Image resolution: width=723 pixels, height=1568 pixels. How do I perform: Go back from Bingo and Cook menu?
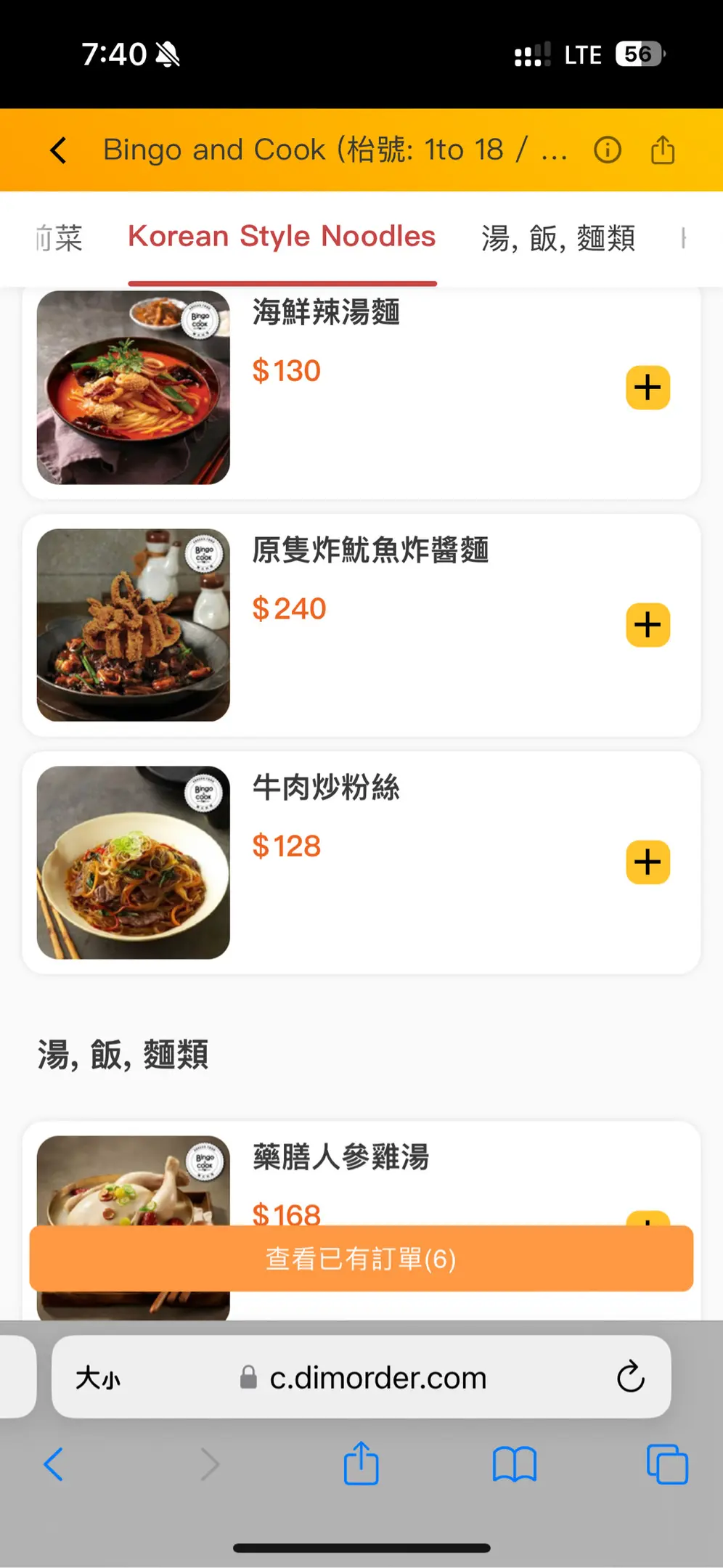click(x=58, y=150)
